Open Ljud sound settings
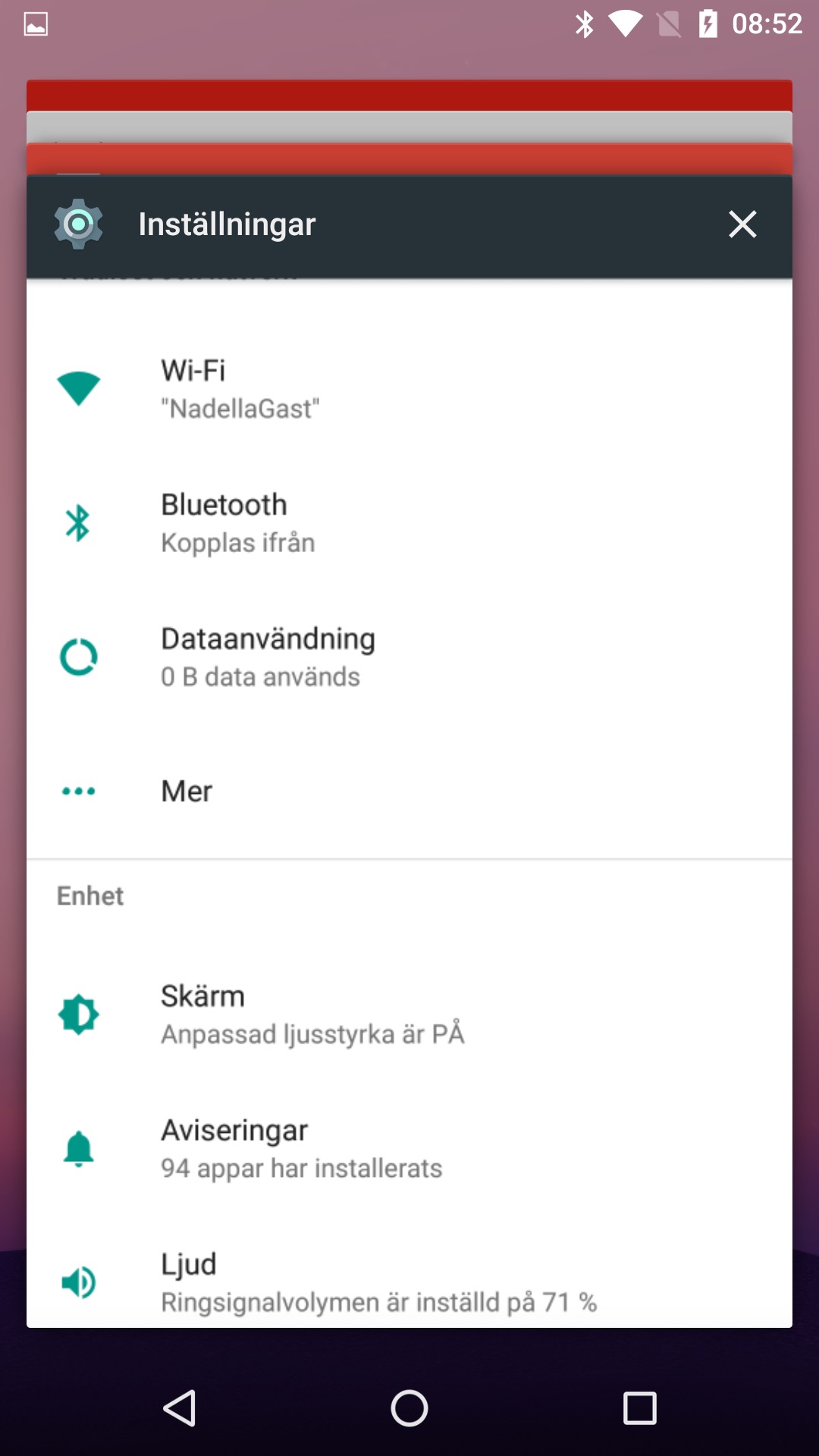Viewport: 819px width, 1456px height. tap(409, 1282)
